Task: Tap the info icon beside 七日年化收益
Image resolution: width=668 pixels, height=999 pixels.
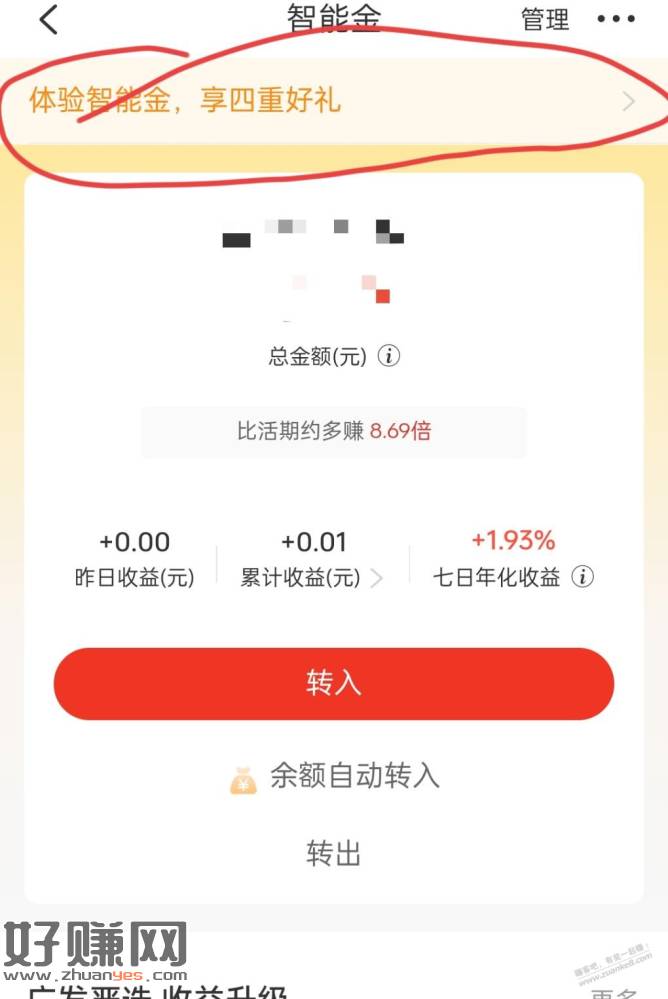Action: click(582, 577)
